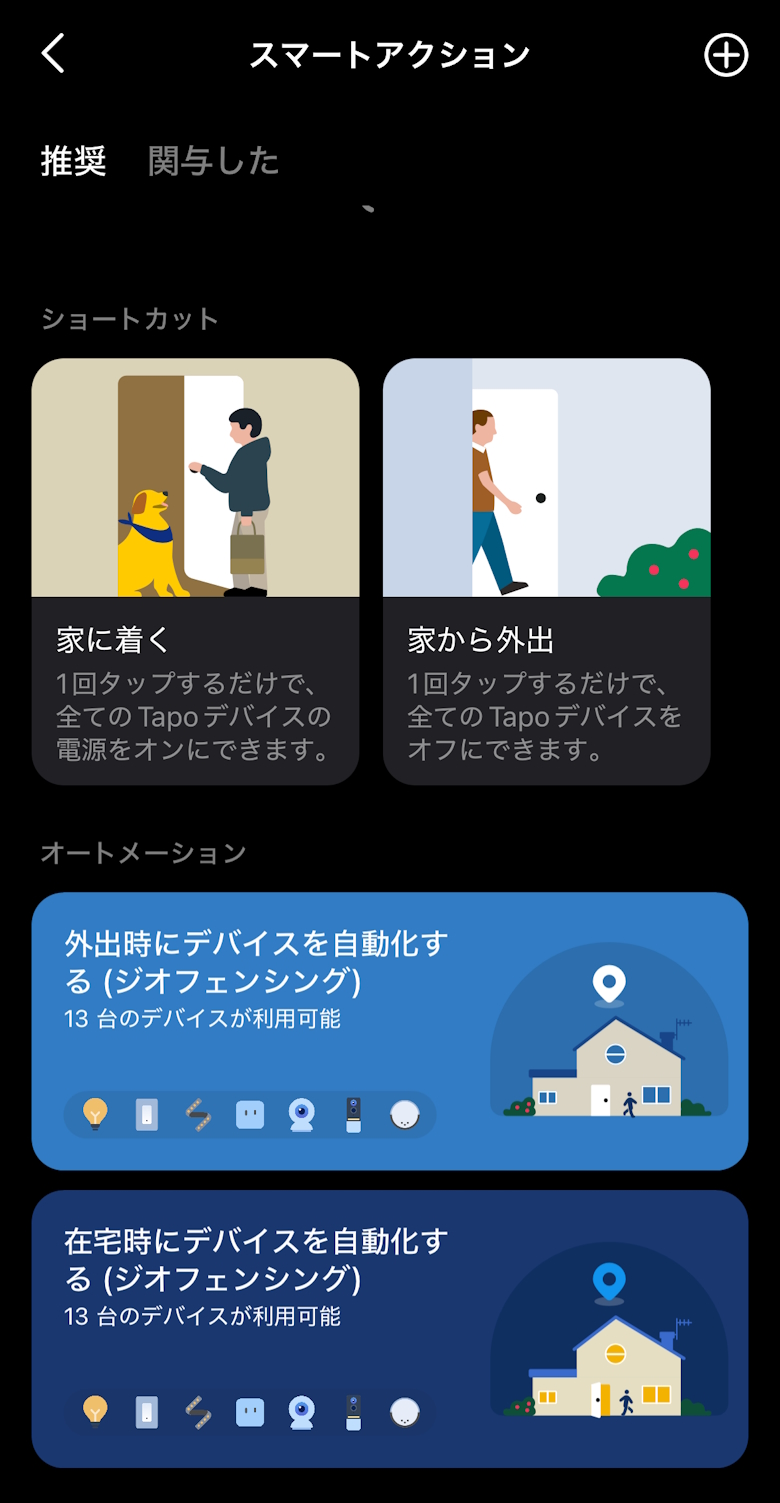Switch to the 推奨 tab
Viewport: 780px width, 1503px height.
[x=73, y=161]
